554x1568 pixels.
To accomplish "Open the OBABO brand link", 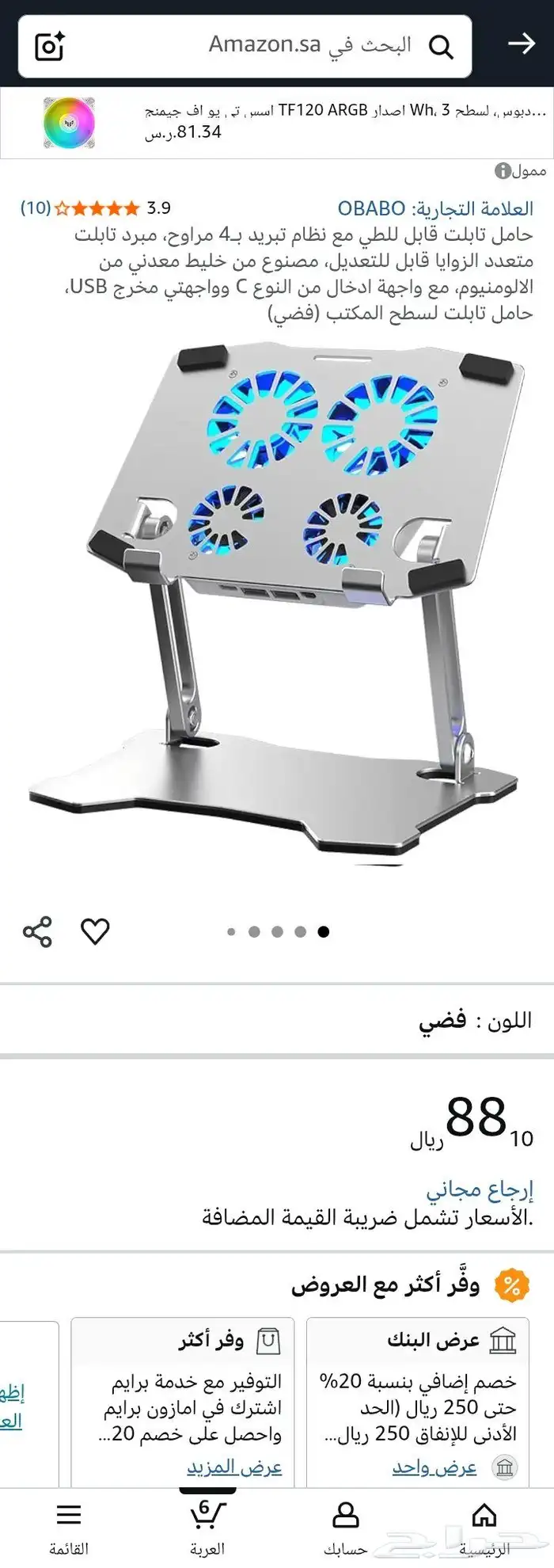I will [x=435, y=208].
